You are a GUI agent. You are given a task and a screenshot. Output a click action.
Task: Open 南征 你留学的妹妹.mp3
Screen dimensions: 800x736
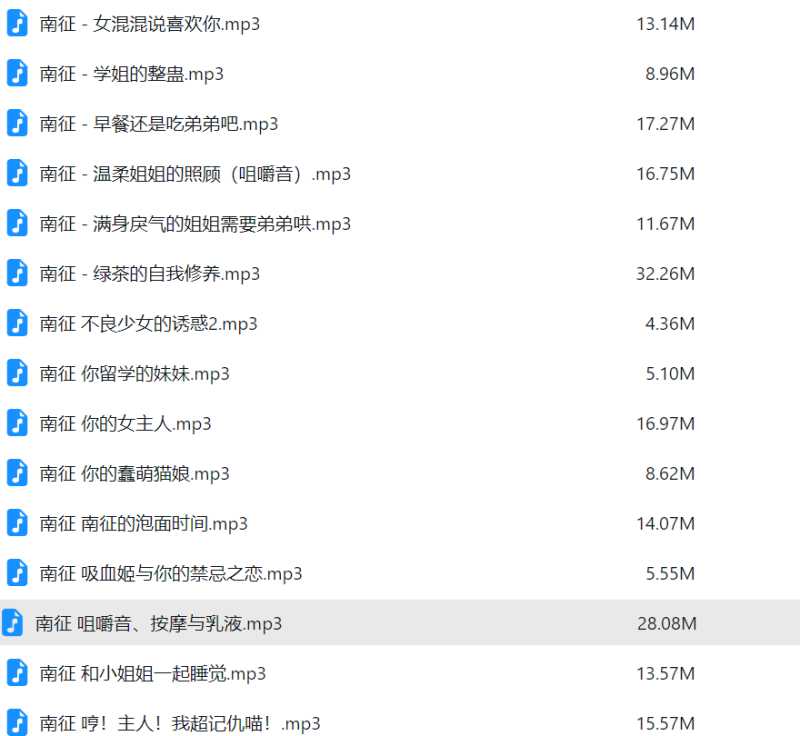135,374
